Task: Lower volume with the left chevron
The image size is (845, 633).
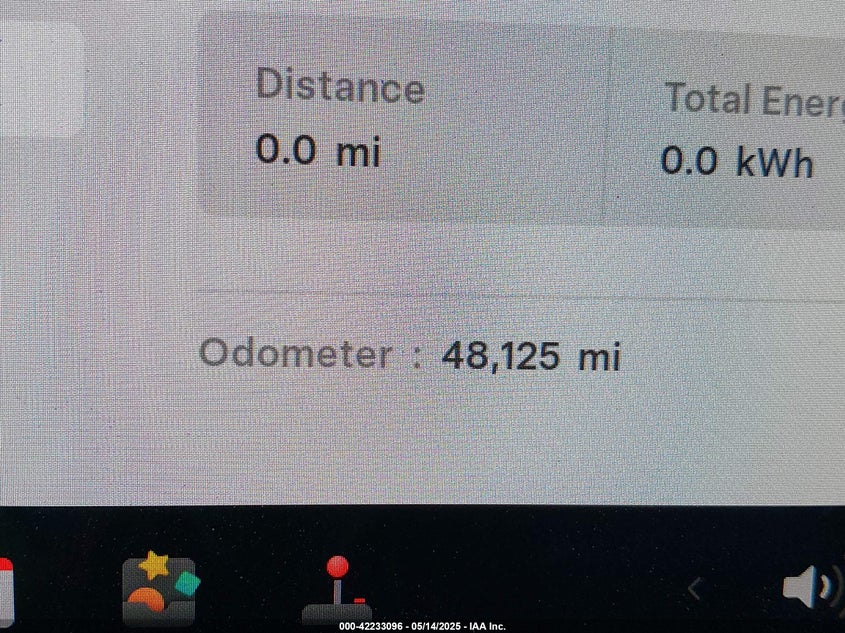Action: [x=694, y=589]
